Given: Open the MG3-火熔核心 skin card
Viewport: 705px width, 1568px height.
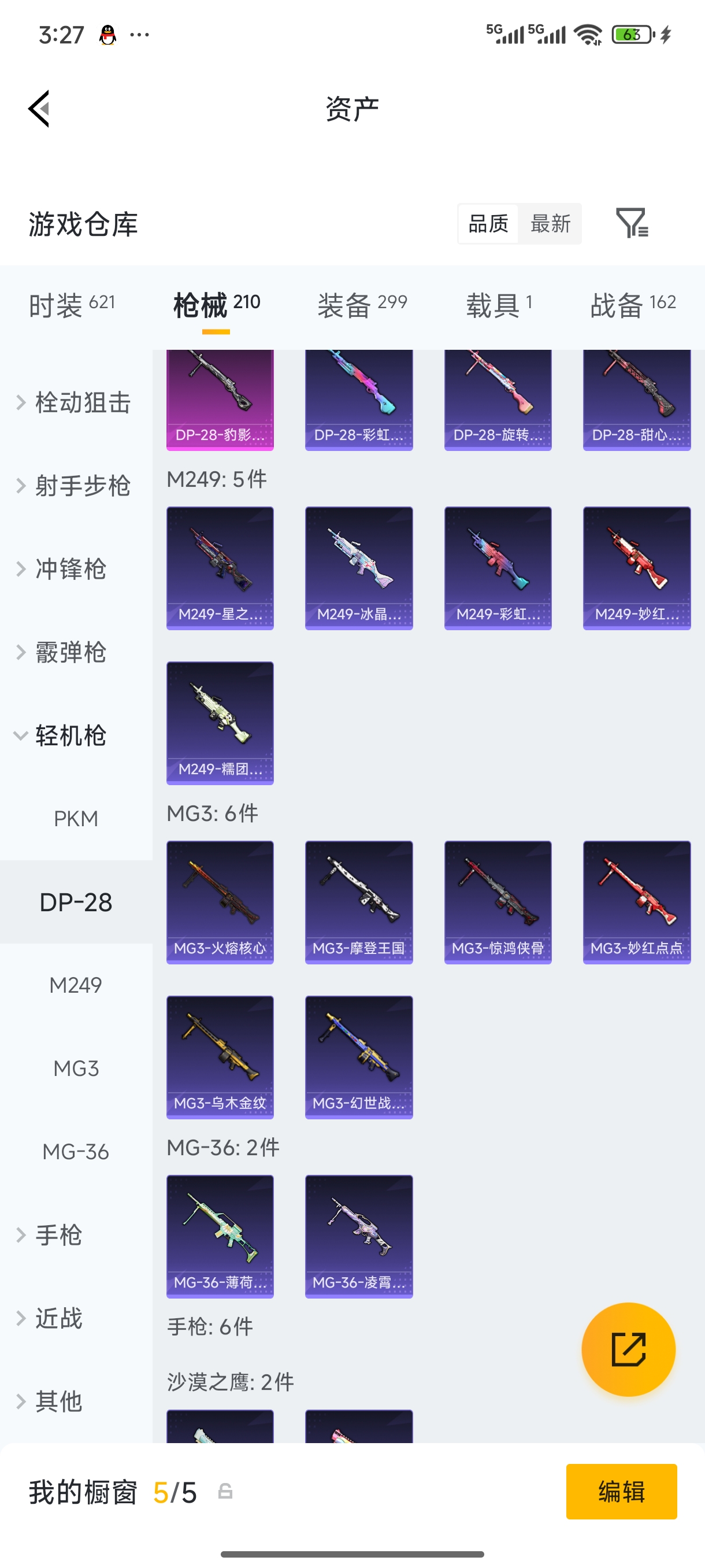Looking at the screenshot, I should pos(220,902).
